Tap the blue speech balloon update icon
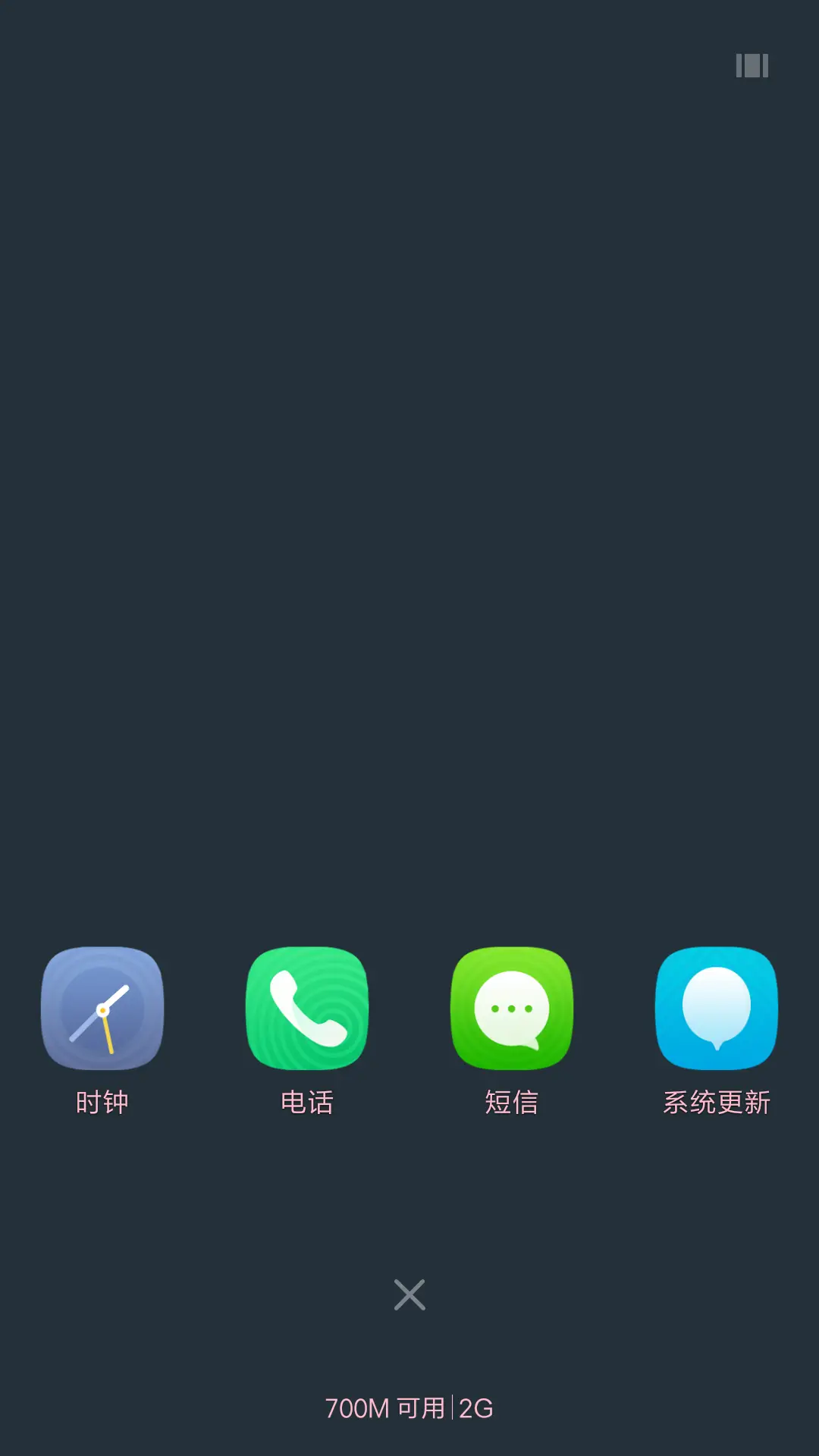Viewport: 819px width, 1456px height. (x=717, y=1009)
